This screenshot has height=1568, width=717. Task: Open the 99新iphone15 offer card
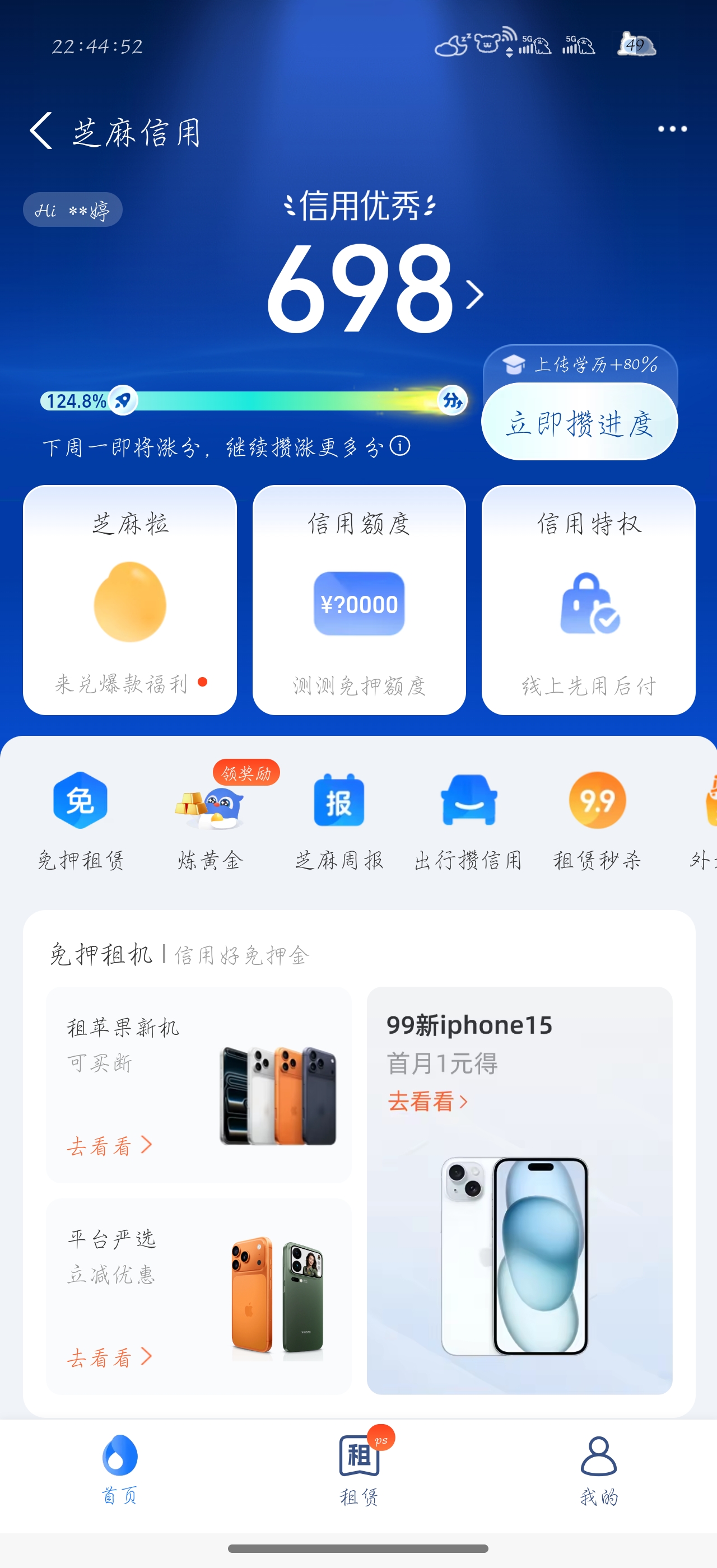click(519, 1190)
